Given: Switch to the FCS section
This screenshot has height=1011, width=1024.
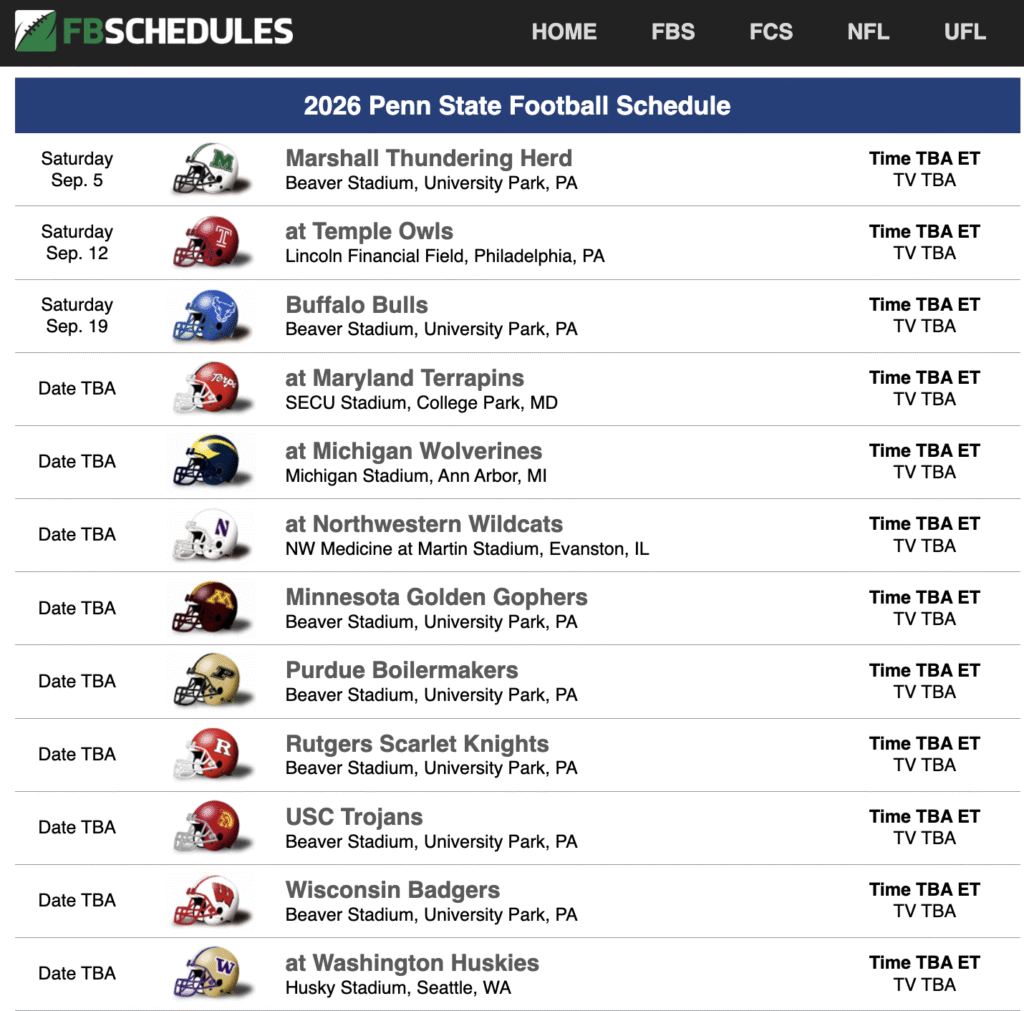Looking at the screenshot, I should [770, 31].
